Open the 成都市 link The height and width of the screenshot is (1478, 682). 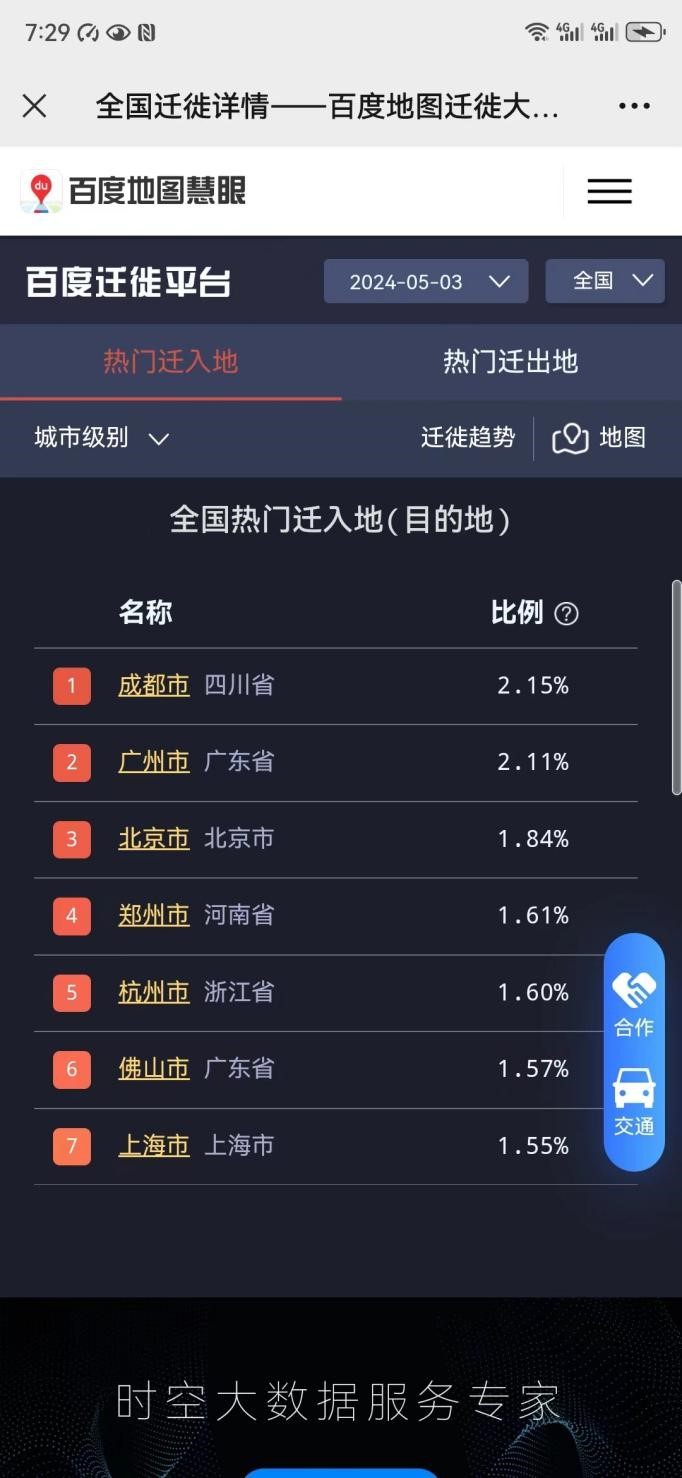(x=153, y=686)
